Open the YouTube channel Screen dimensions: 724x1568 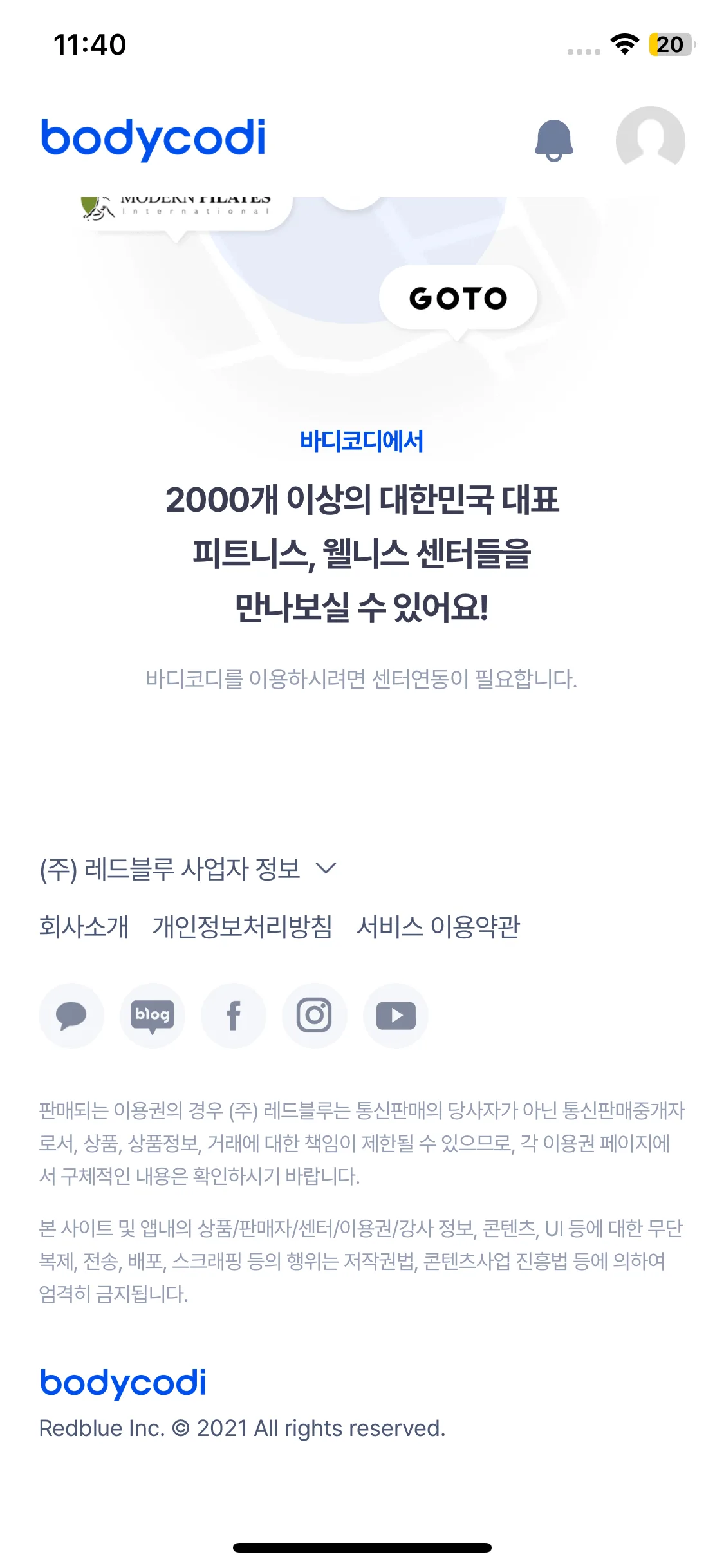[x=396, y=1016]
